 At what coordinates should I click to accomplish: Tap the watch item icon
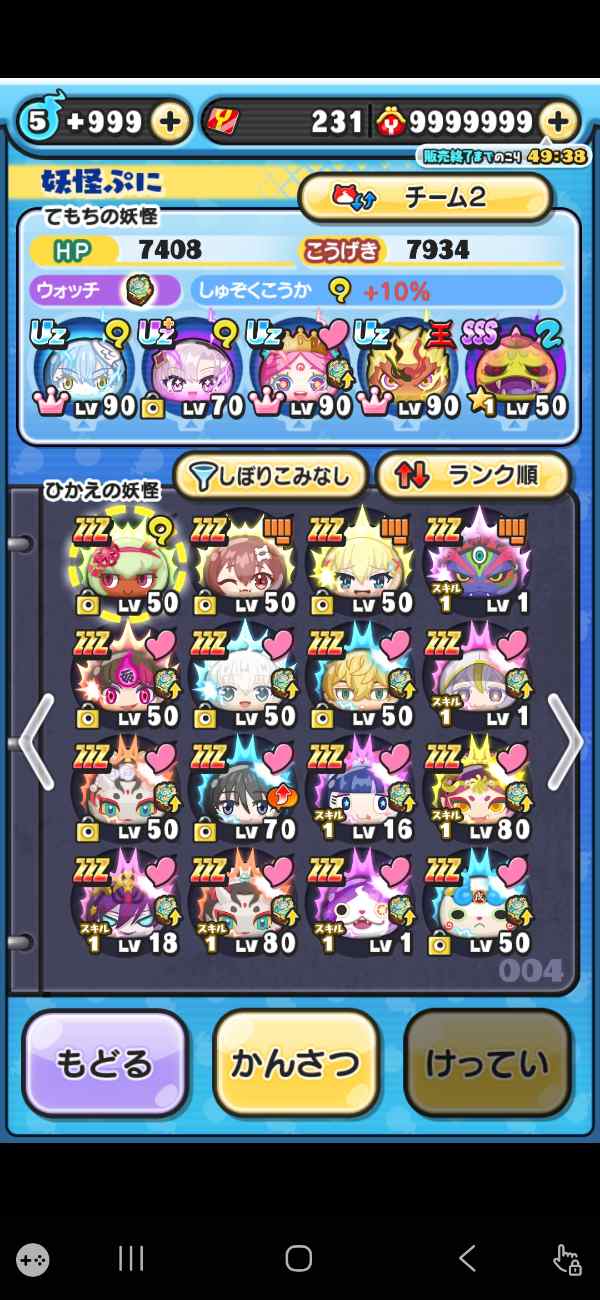click(x=138, y=291)
